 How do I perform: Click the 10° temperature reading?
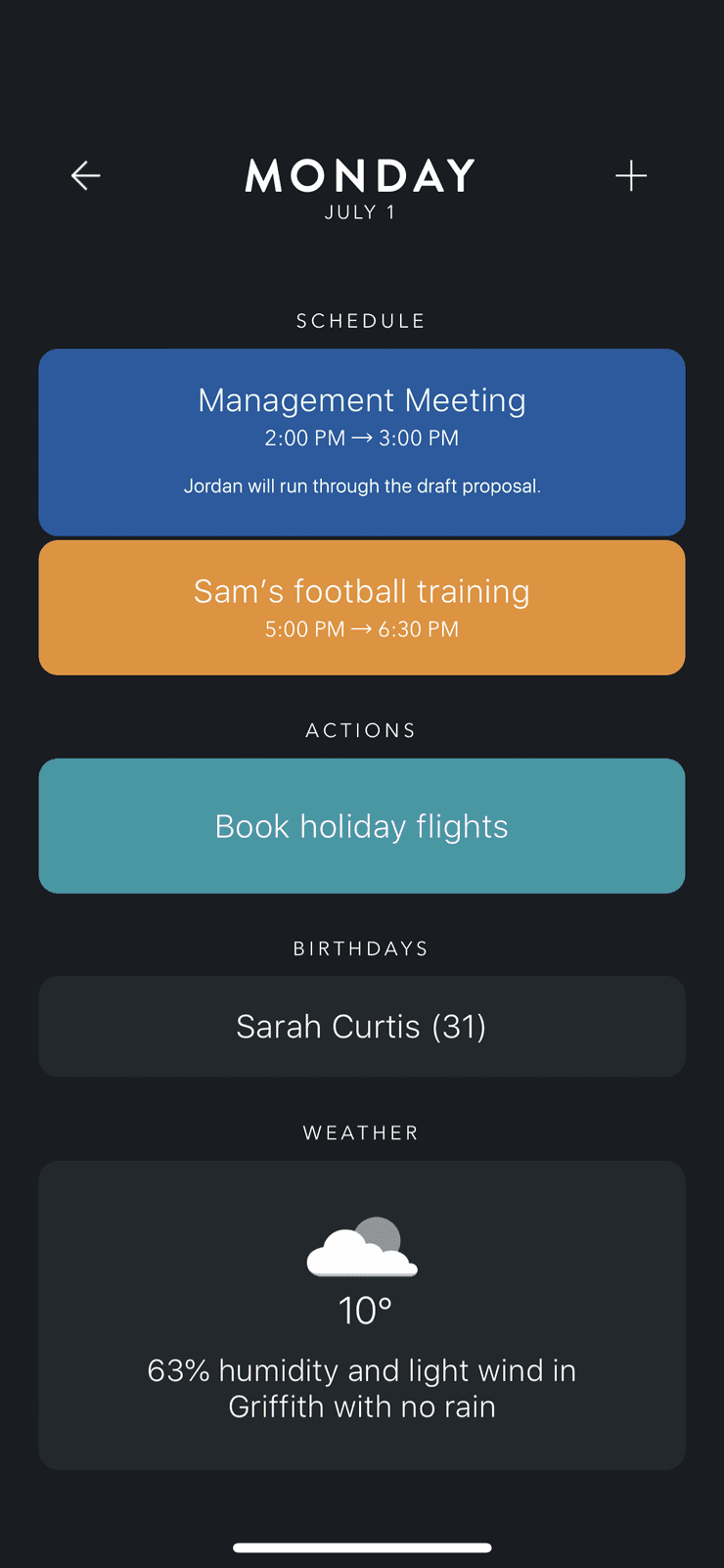[362, 1309]
